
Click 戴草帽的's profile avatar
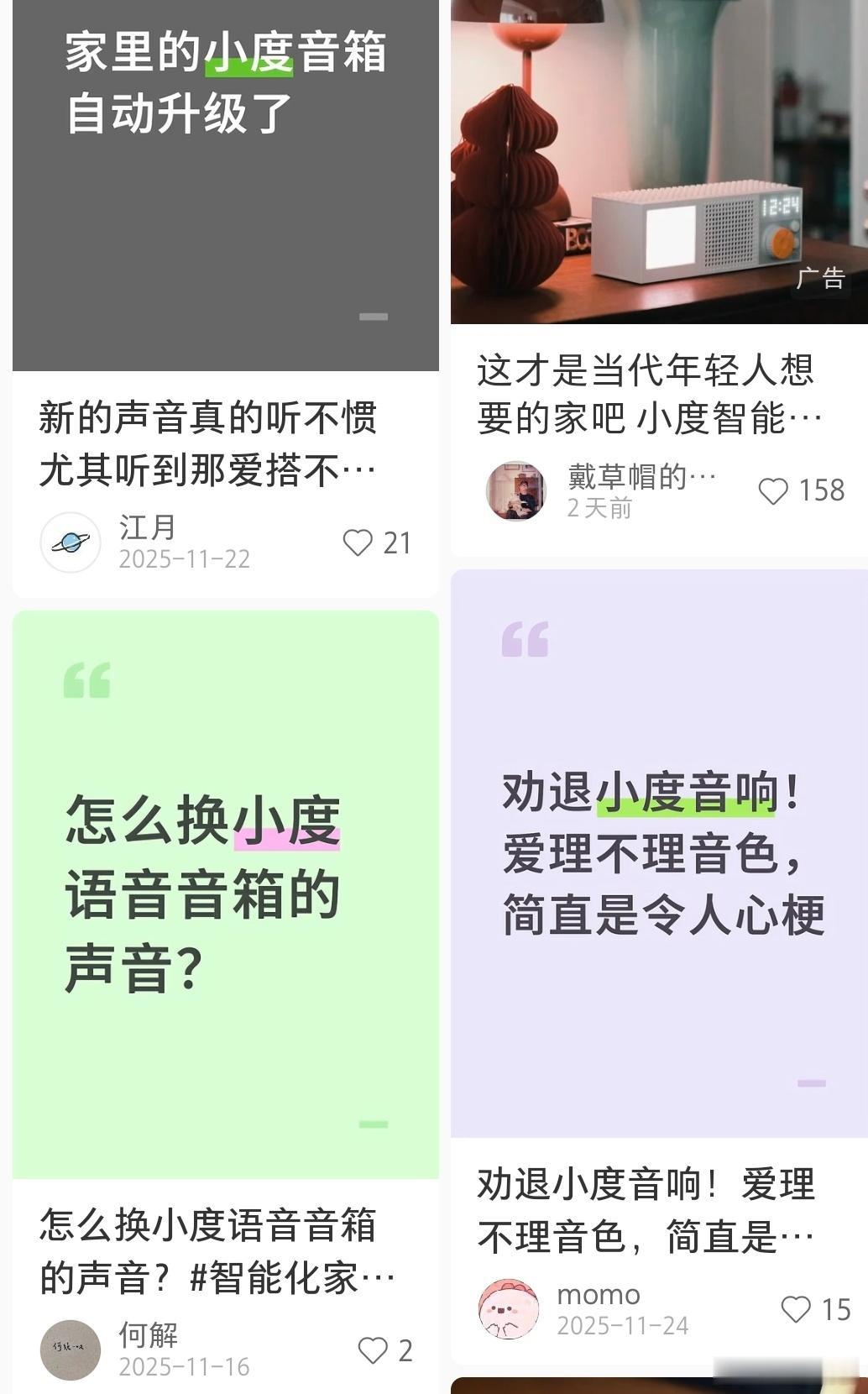(515, 490)
